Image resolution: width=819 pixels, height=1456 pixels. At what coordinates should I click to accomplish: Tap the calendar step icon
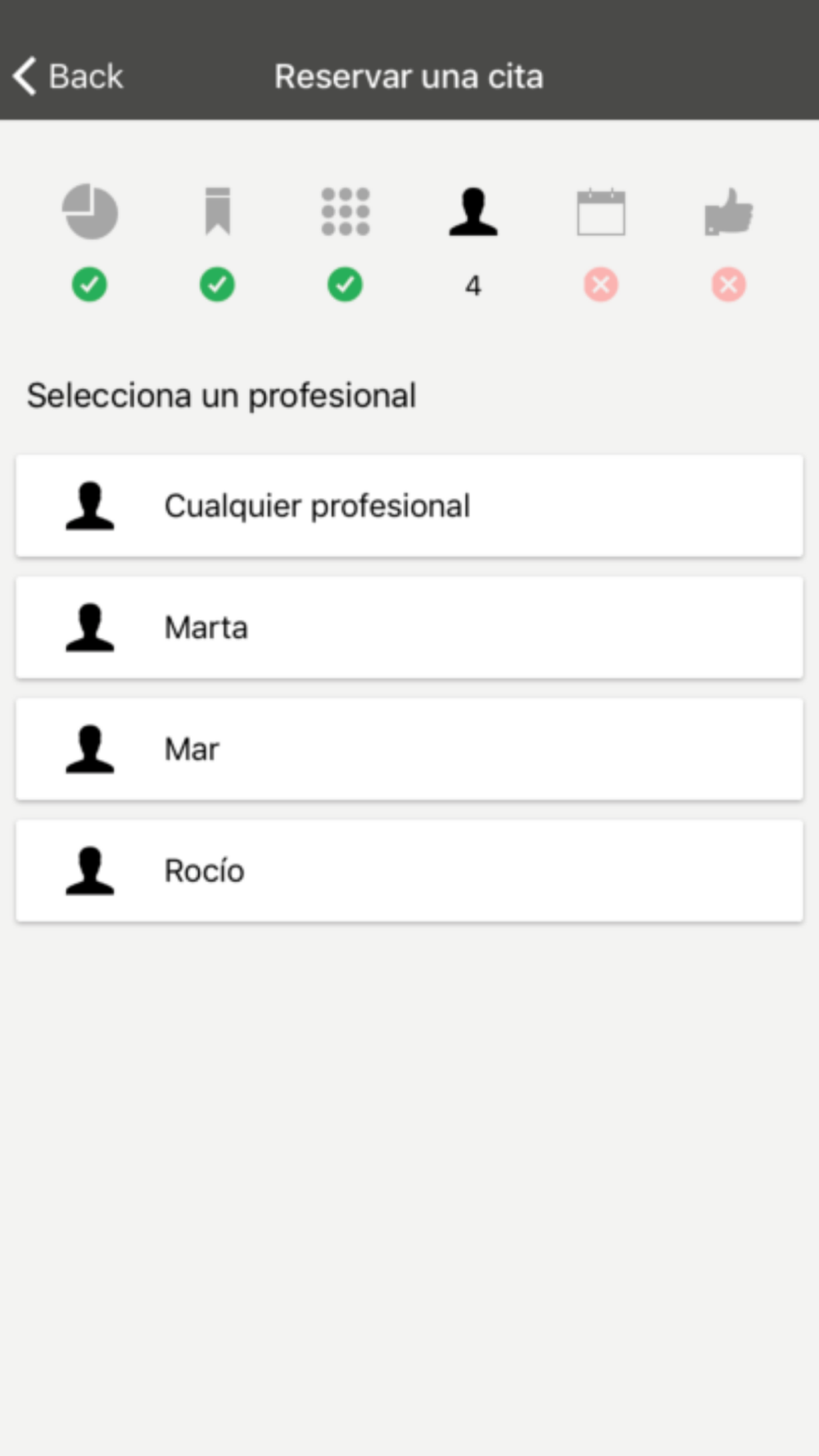click(601, 211)
